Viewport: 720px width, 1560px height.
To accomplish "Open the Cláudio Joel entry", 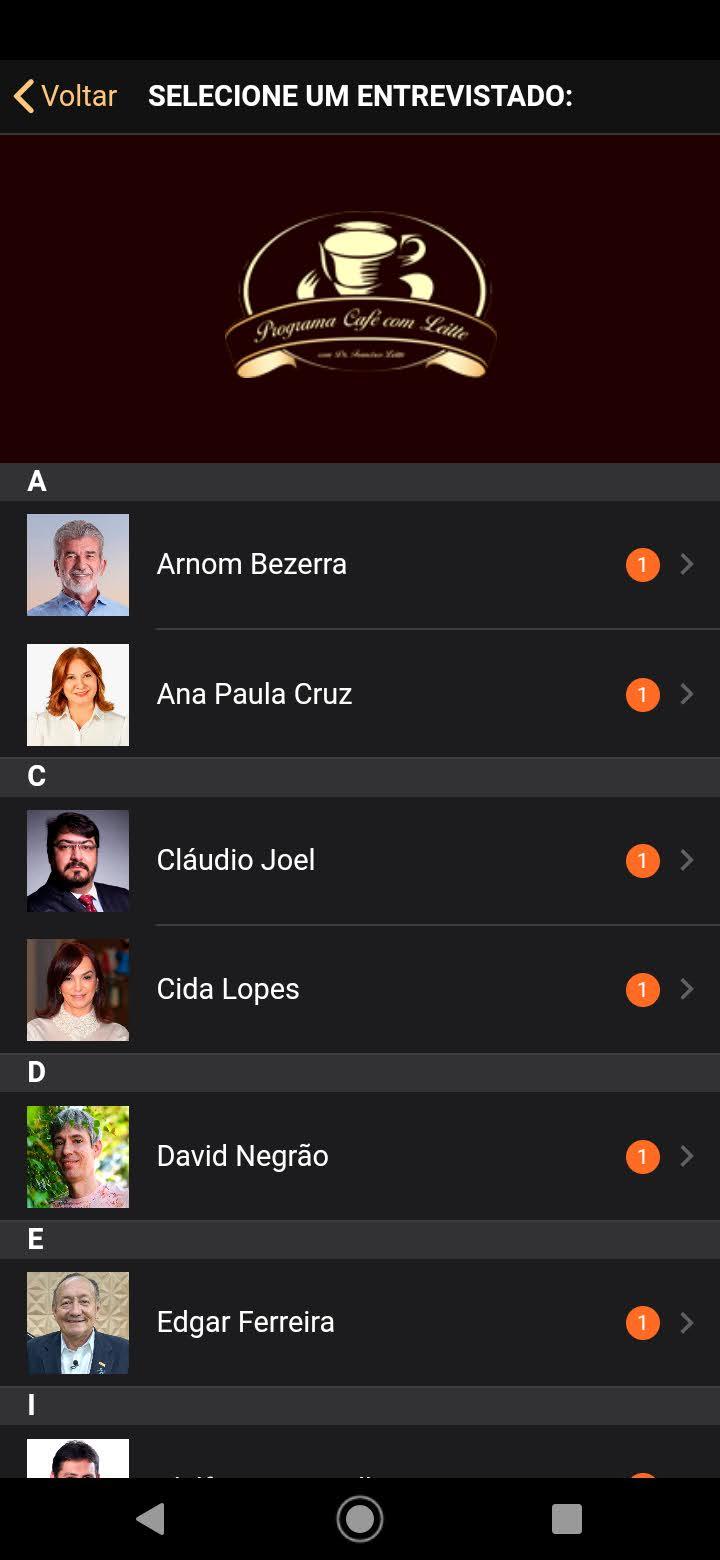I will [360, 860].
